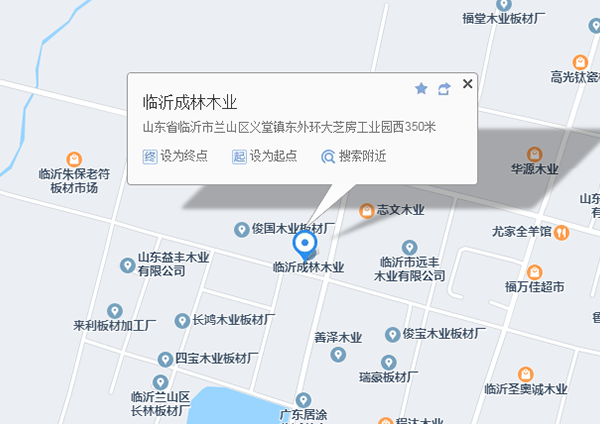Search nearby places (搜索附近)
Screen dimensions: 600x424
tap(354, 156)
